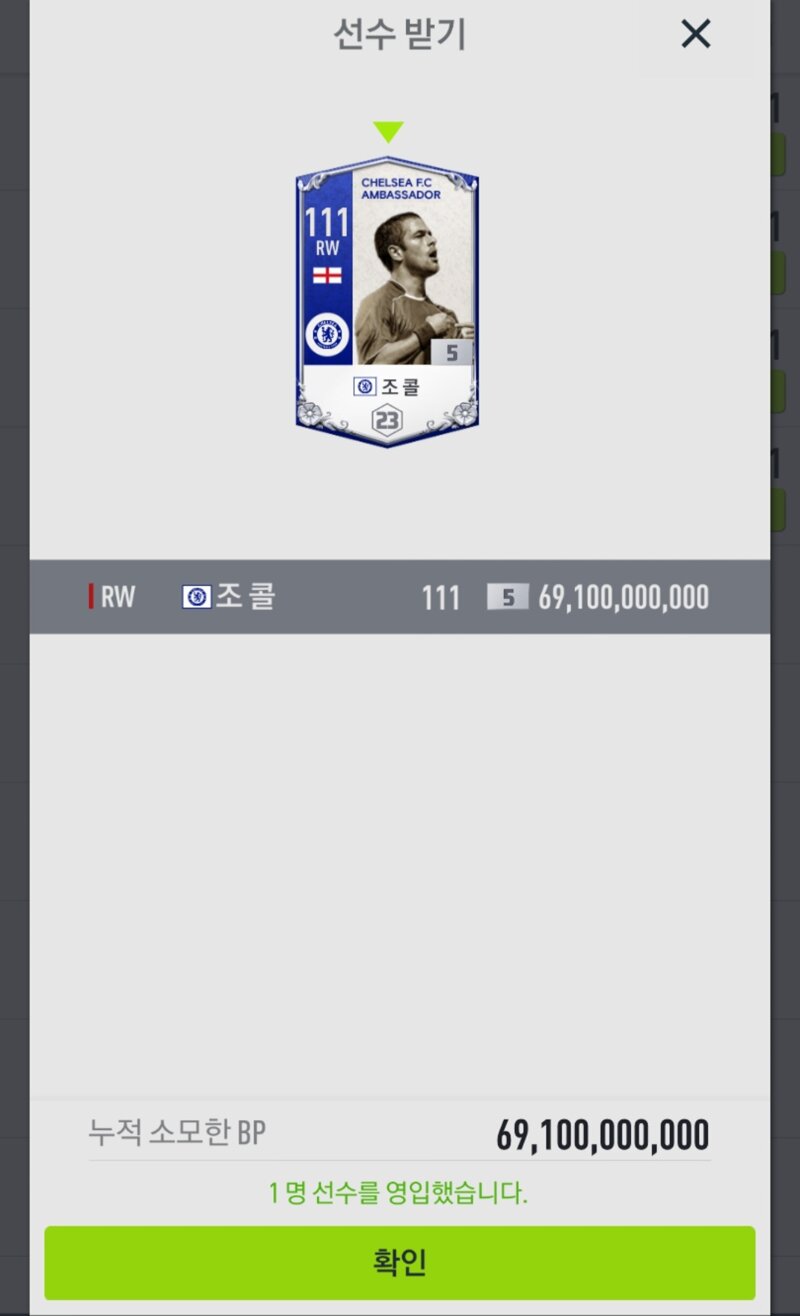Select the 조 콜 RW list row
The height and width of the screenshot is (1316, 800).
[399, 597]
